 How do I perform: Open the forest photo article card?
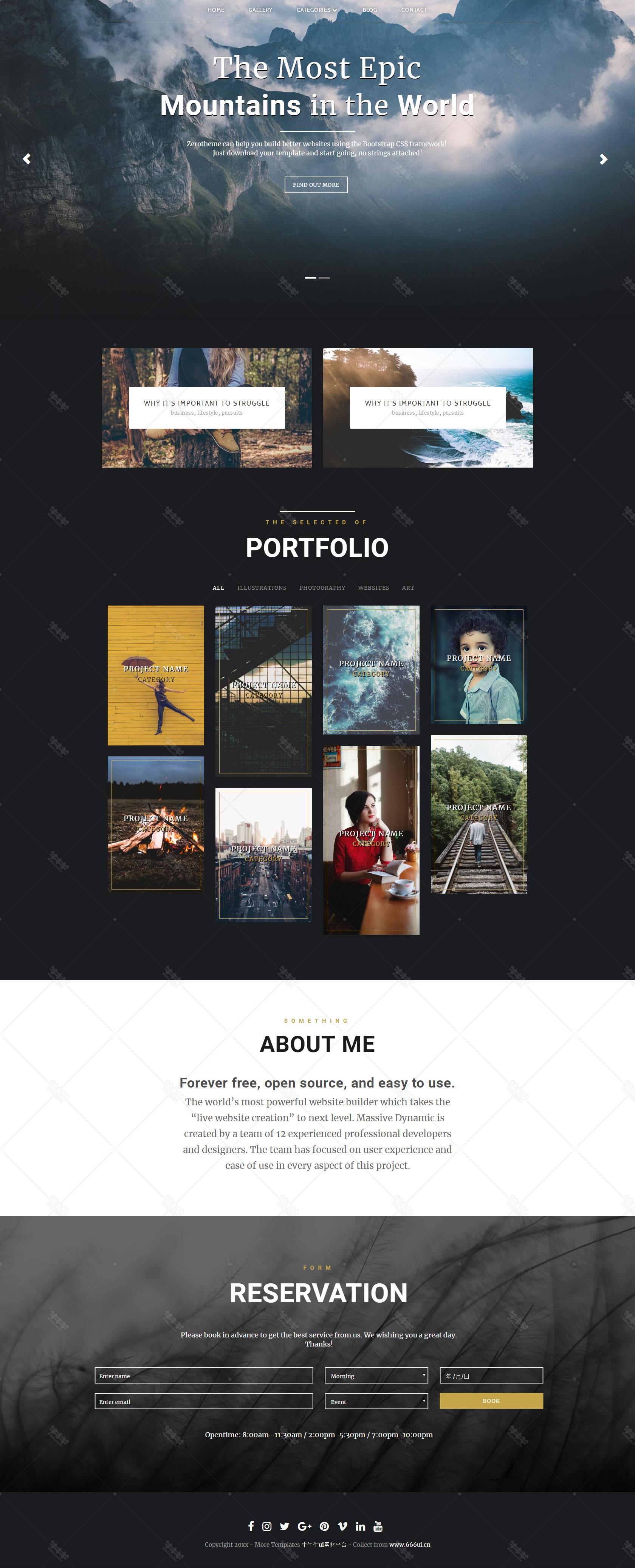206,407
